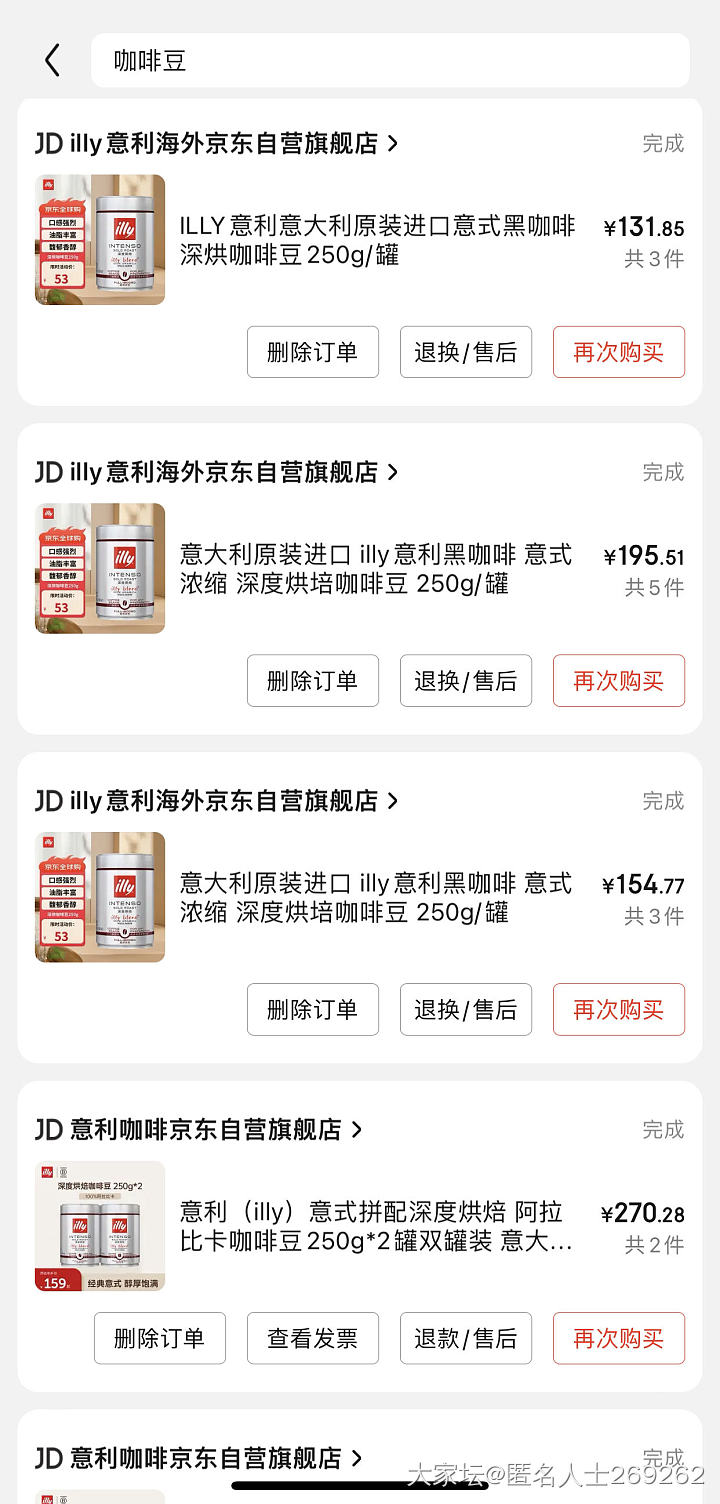Request 退换/售后 for the ¥131.85 order

click(x=465, y=352)
